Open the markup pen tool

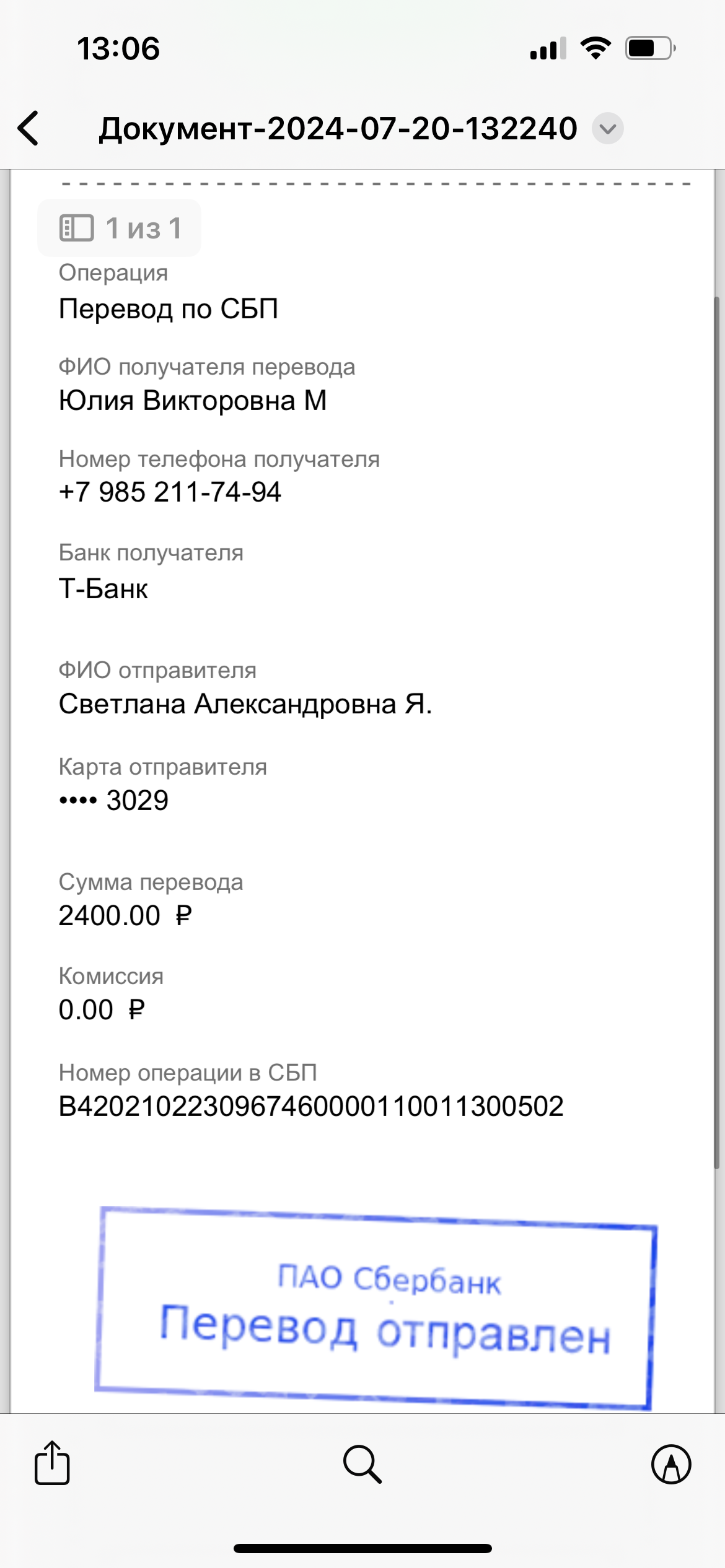[x=671, y=1465]
